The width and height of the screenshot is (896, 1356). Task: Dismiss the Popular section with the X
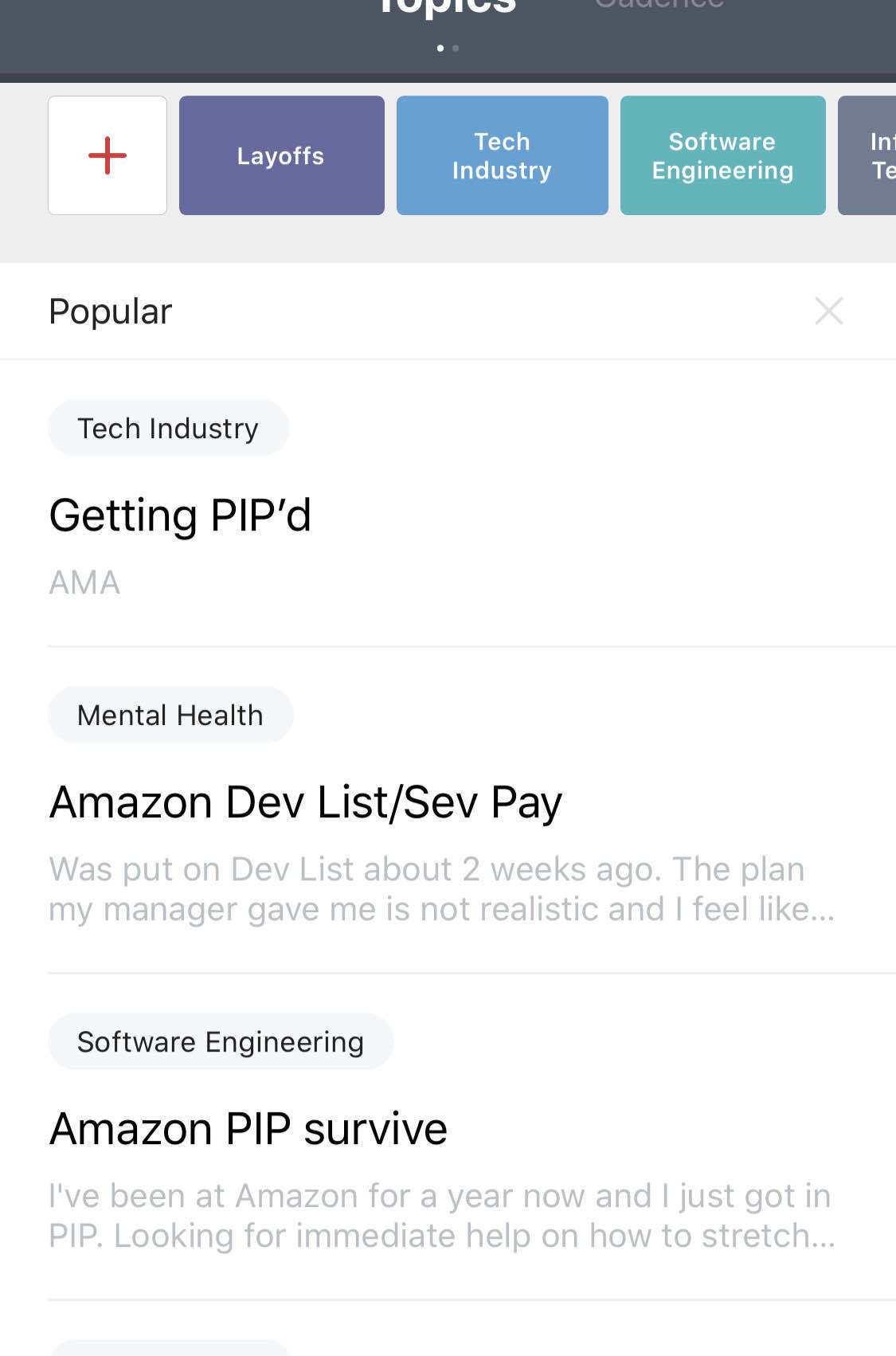(829, 311)
